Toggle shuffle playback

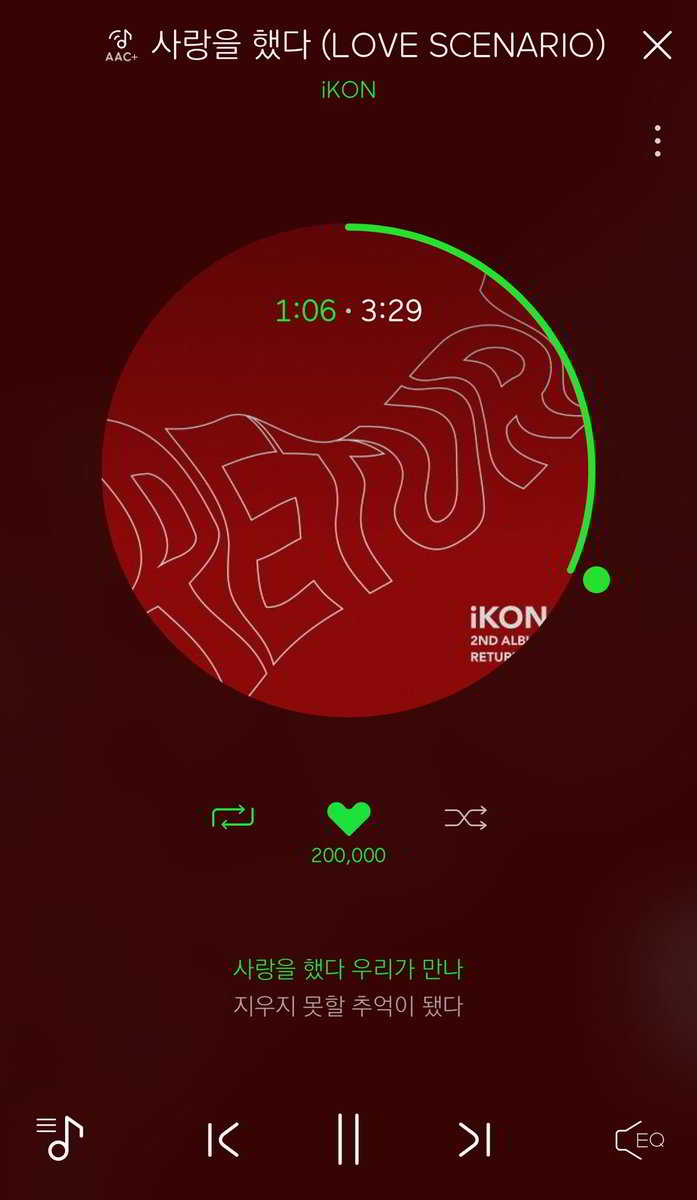click(466, 818)
